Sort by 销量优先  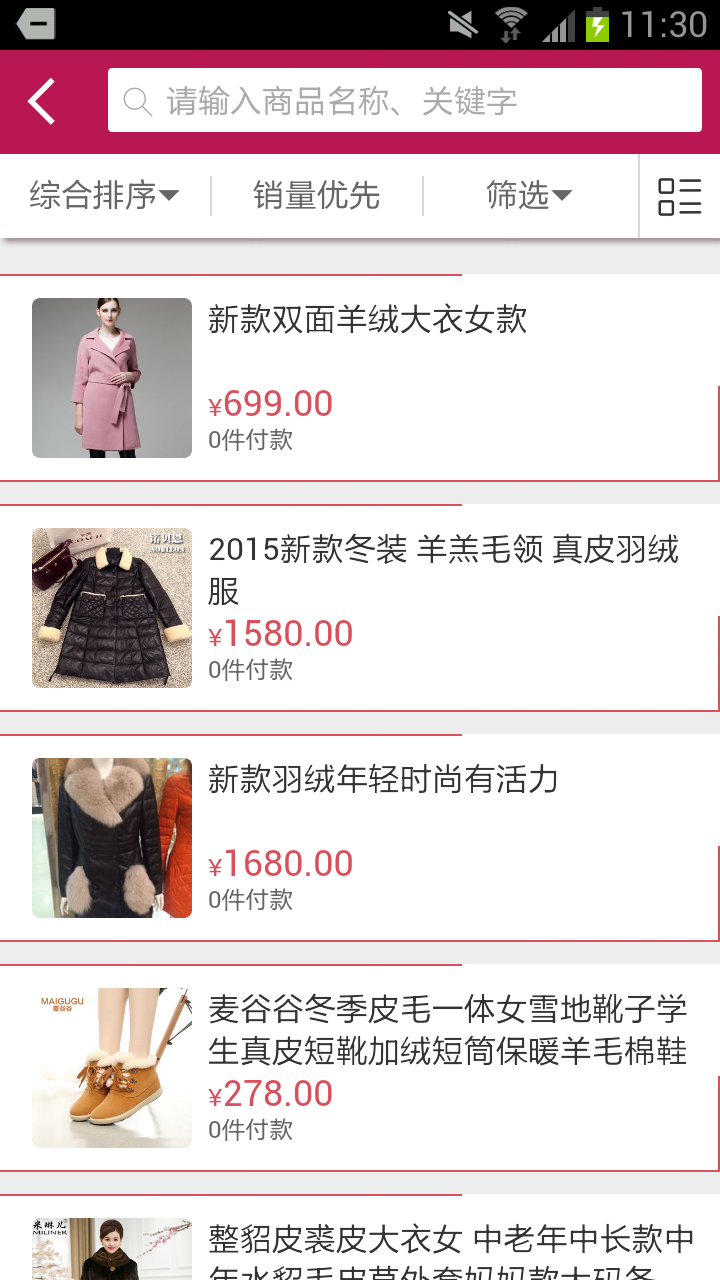coord(316,195)
